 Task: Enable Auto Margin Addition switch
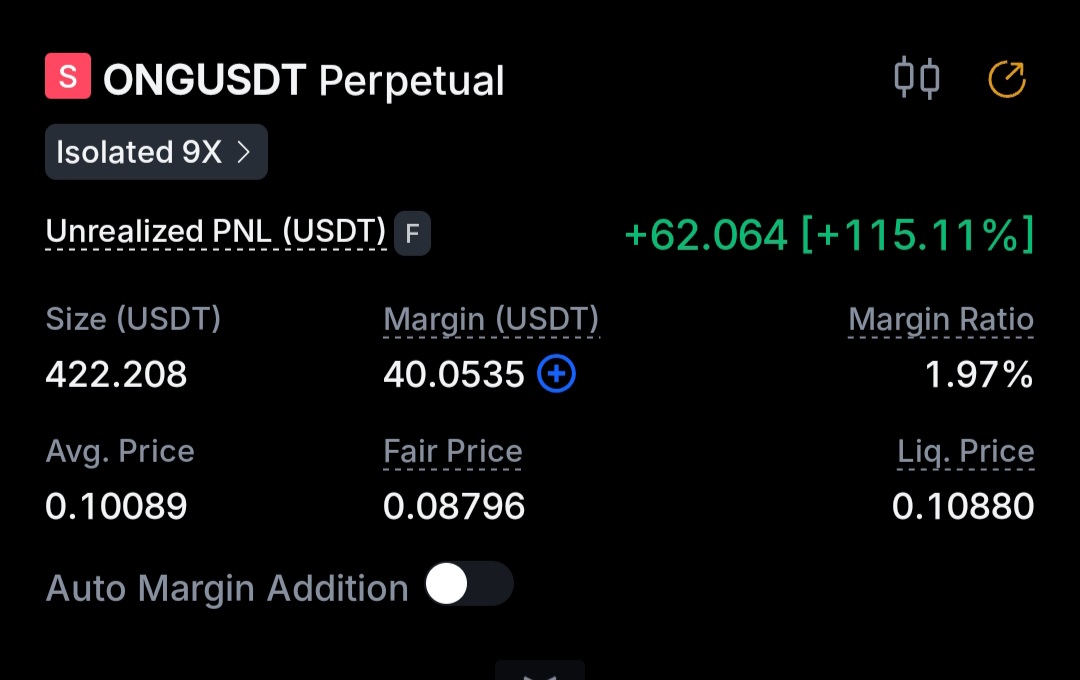[x=469, y=584]
